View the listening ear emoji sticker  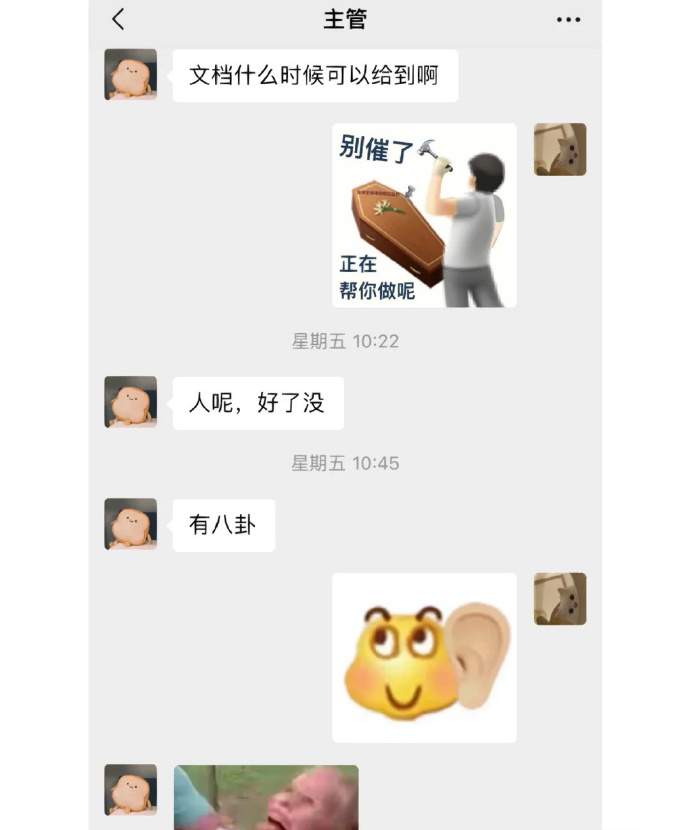pos(424,657)
